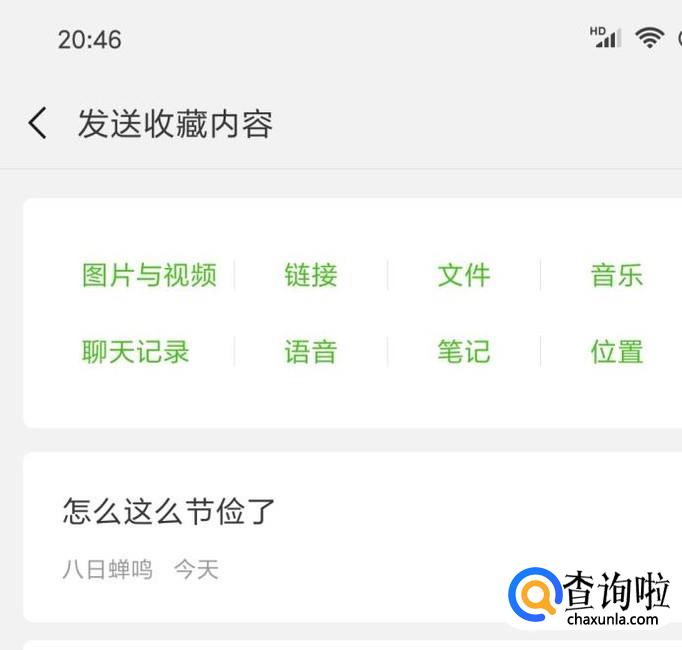Open the 音乐 category
The height and width of the screenshot is (650, 682).
(x=617, y=275)
